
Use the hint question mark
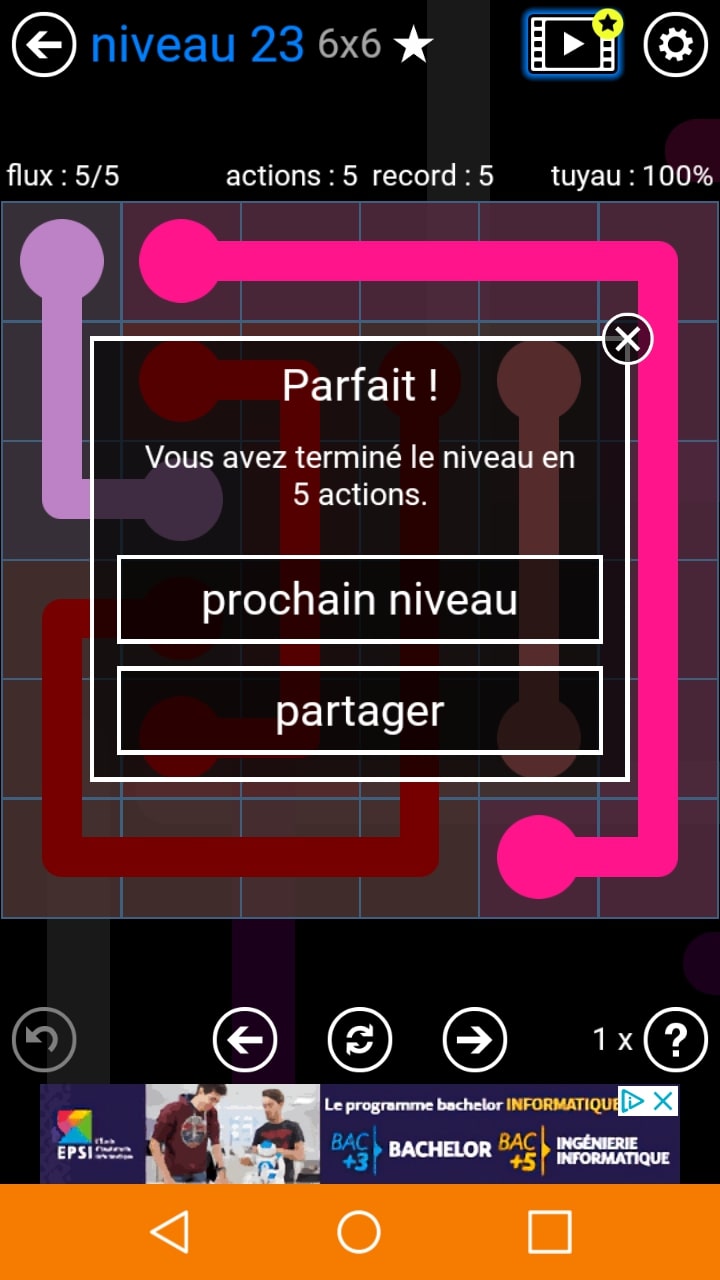676,1040
